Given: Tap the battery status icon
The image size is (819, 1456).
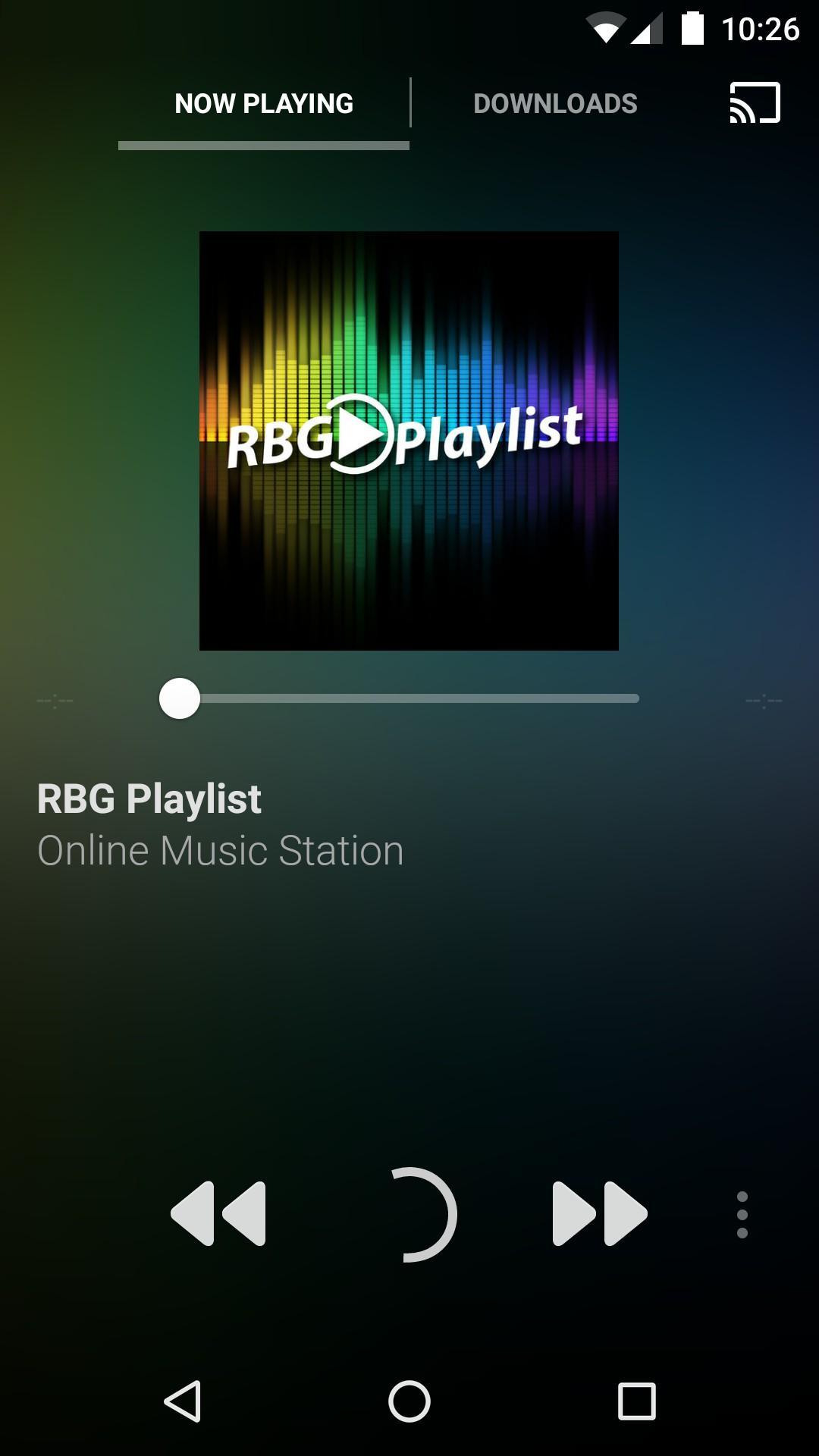Looking at the screenshot, I should 692,25.
